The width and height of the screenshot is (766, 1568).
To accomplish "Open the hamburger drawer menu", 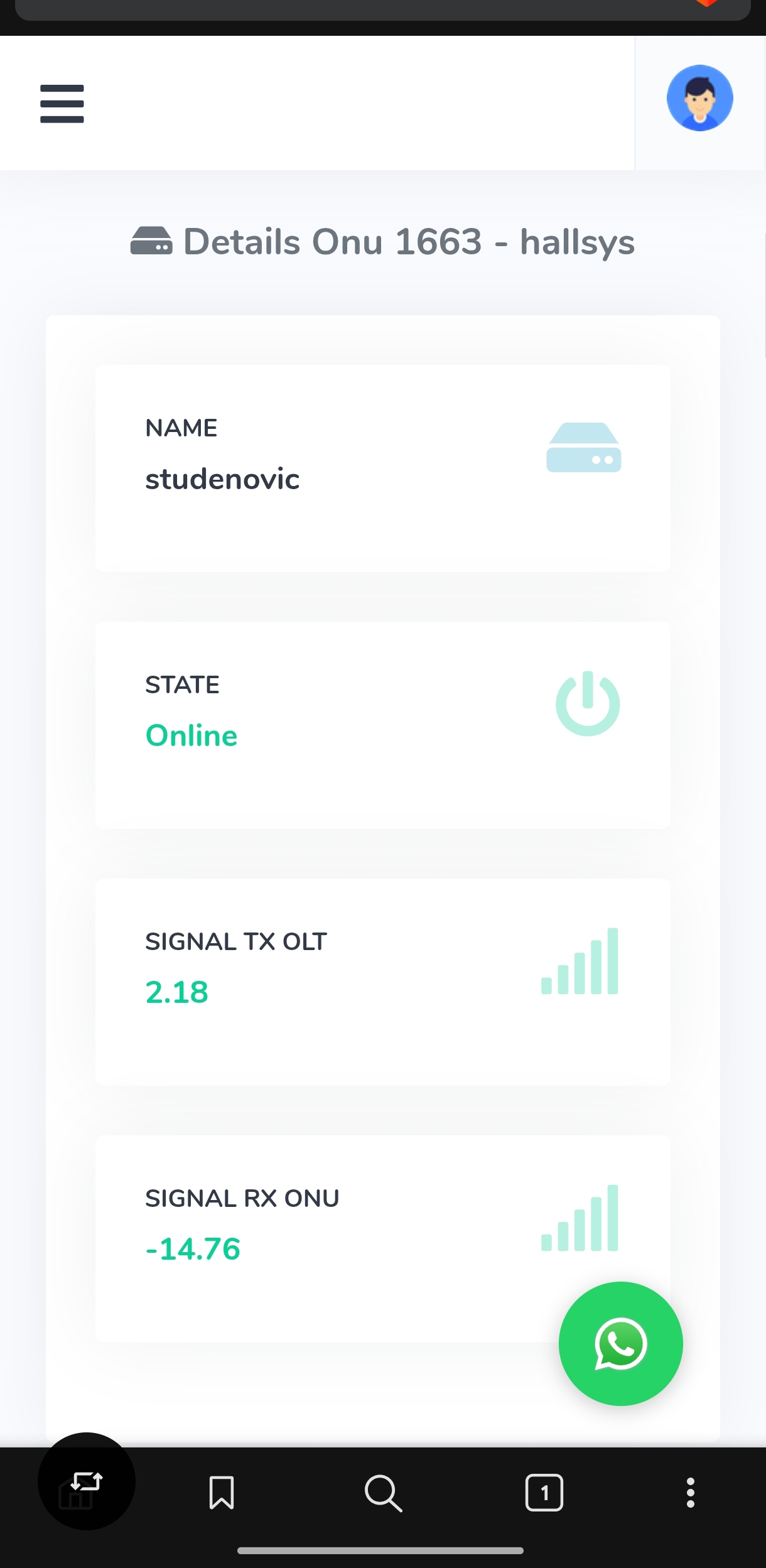I will 62,104.
